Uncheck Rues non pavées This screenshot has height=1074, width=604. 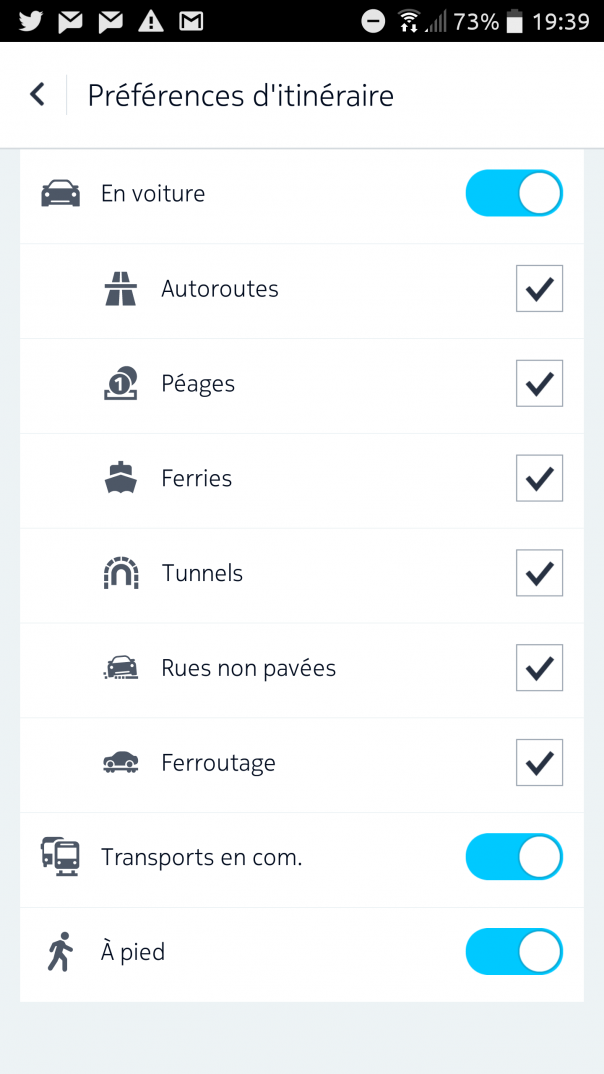tap(540, 668)
